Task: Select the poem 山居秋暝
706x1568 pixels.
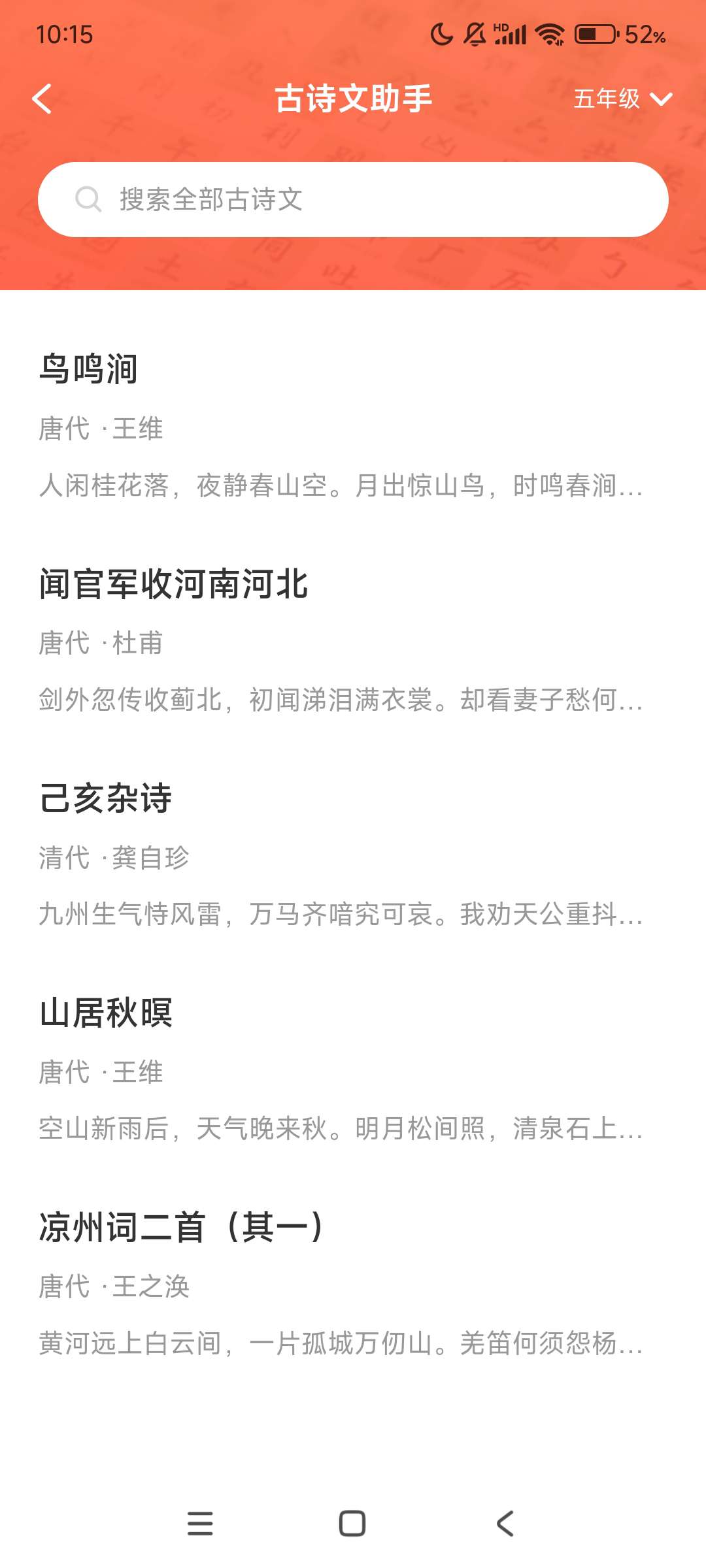Action: 340,1069
